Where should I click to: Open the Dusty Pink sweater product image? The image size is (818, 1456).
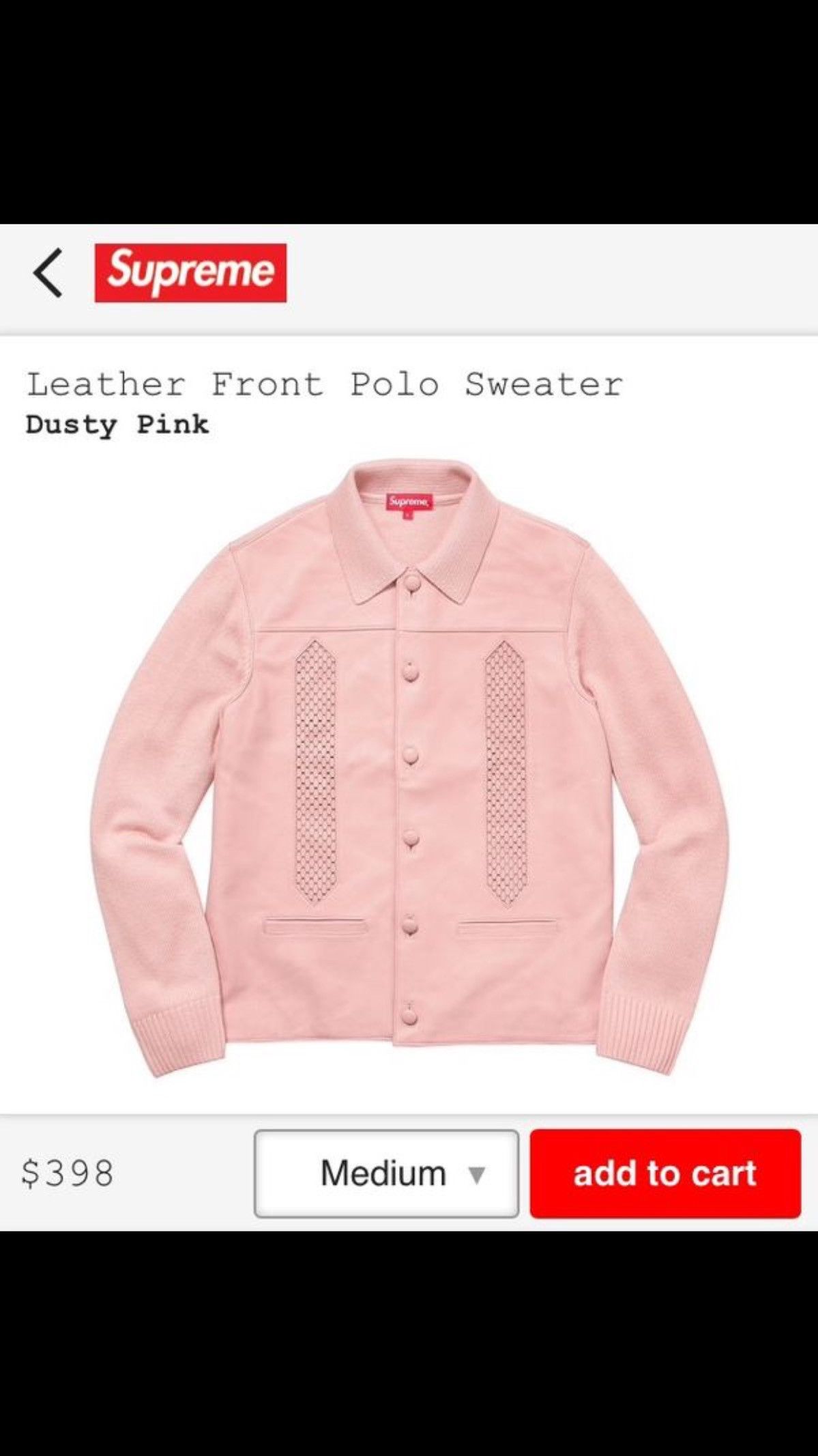point(409,768)
